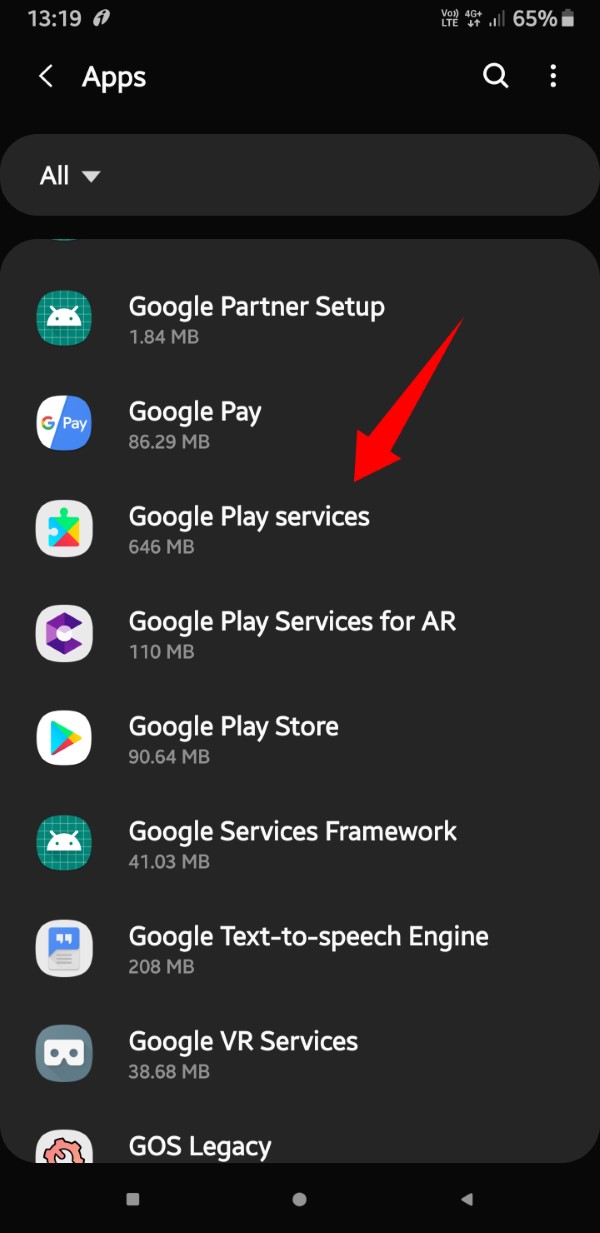Open Google Services Framework
Screen dimensions: 600x1233
pos(300,844)
